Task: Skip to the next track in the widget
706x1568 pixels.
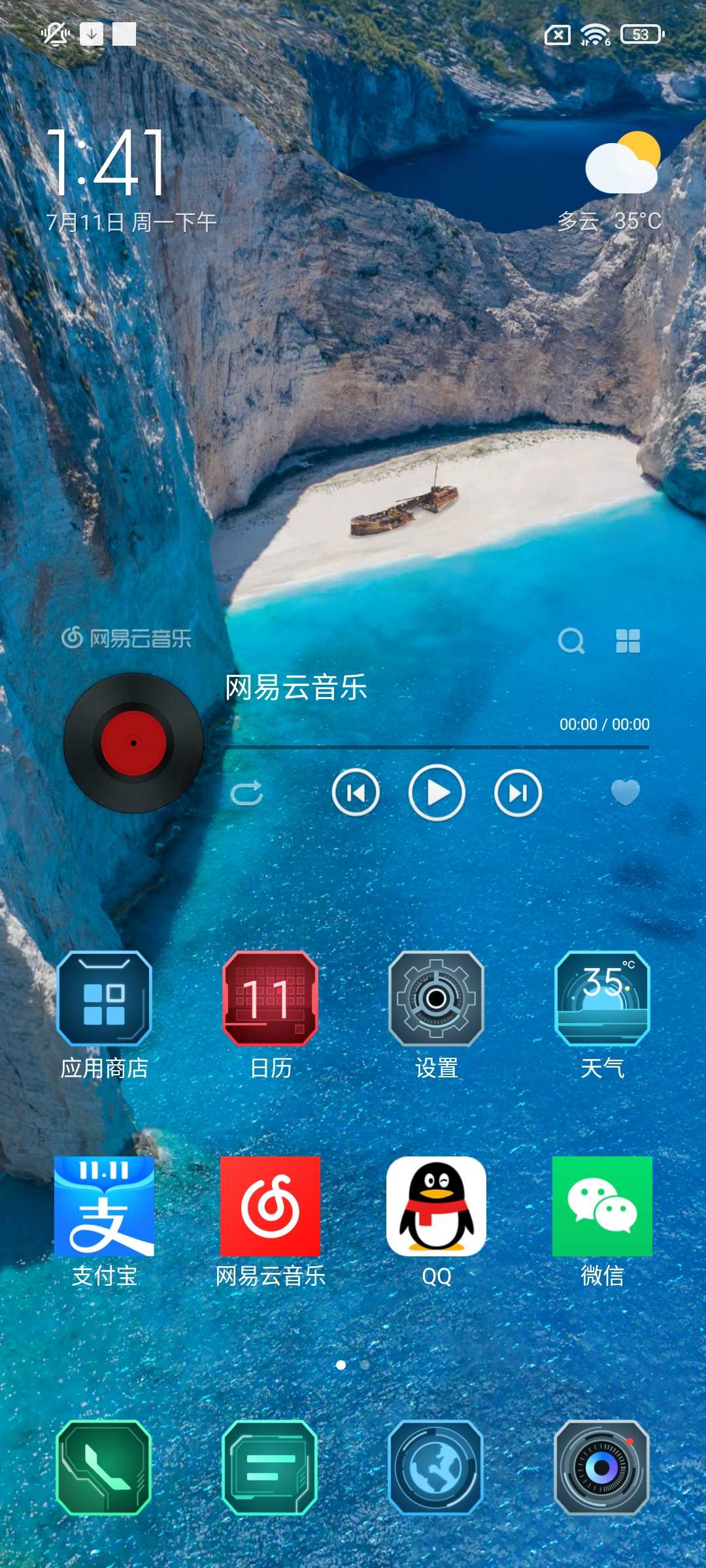Action: [x=518, y=792]
